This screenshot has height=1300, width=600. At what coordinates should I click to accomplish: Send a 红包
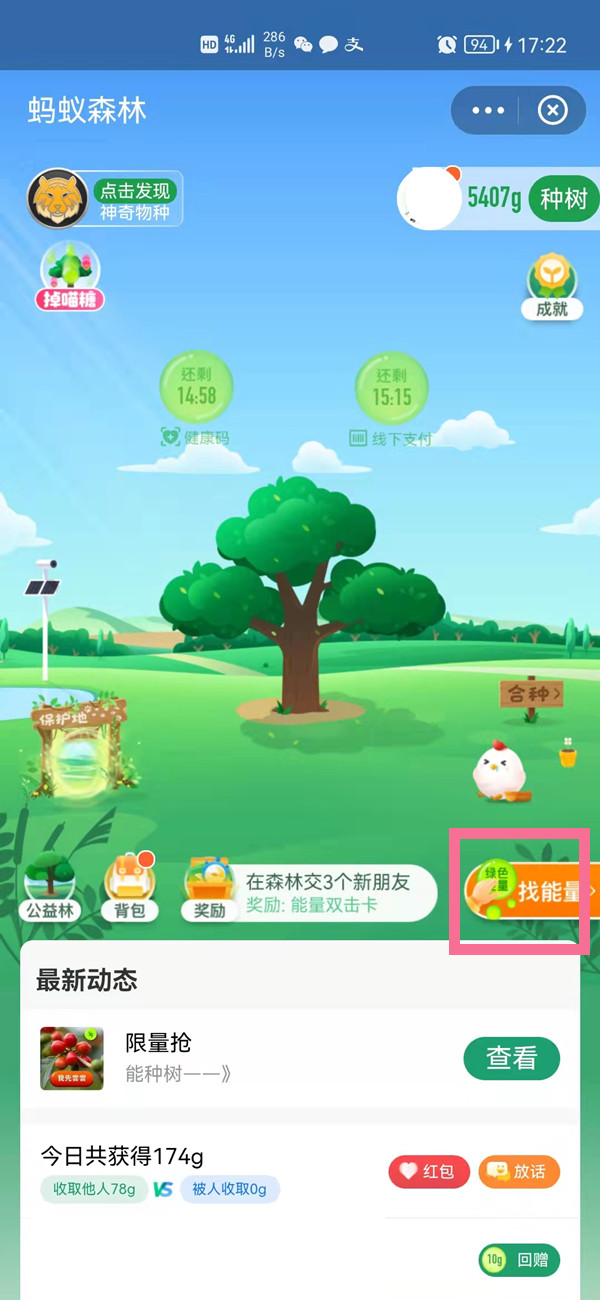(x=428, y=1171)
